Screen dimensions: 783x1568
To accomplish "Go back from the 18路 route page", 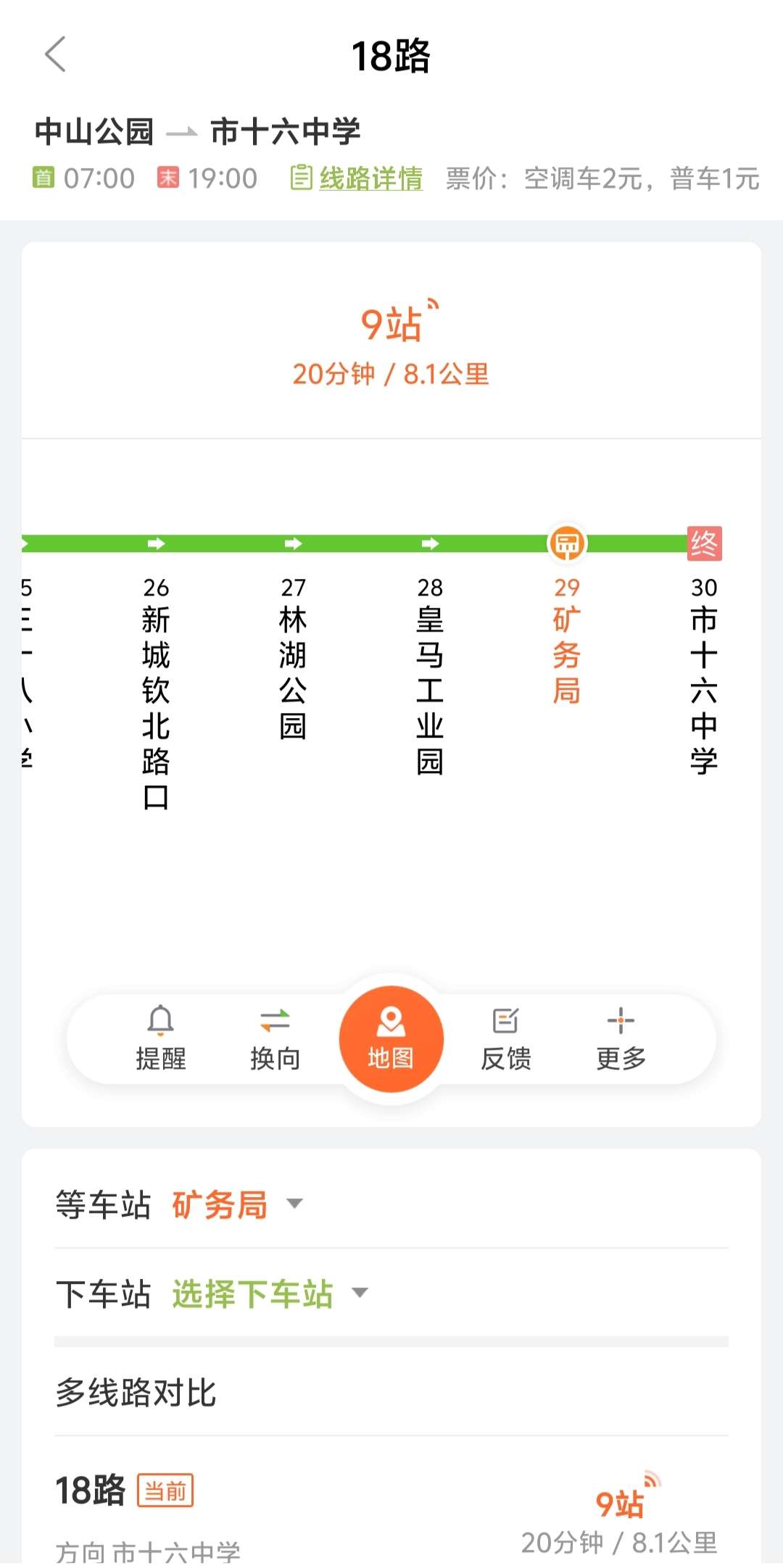I will click(x=56, y=55).
